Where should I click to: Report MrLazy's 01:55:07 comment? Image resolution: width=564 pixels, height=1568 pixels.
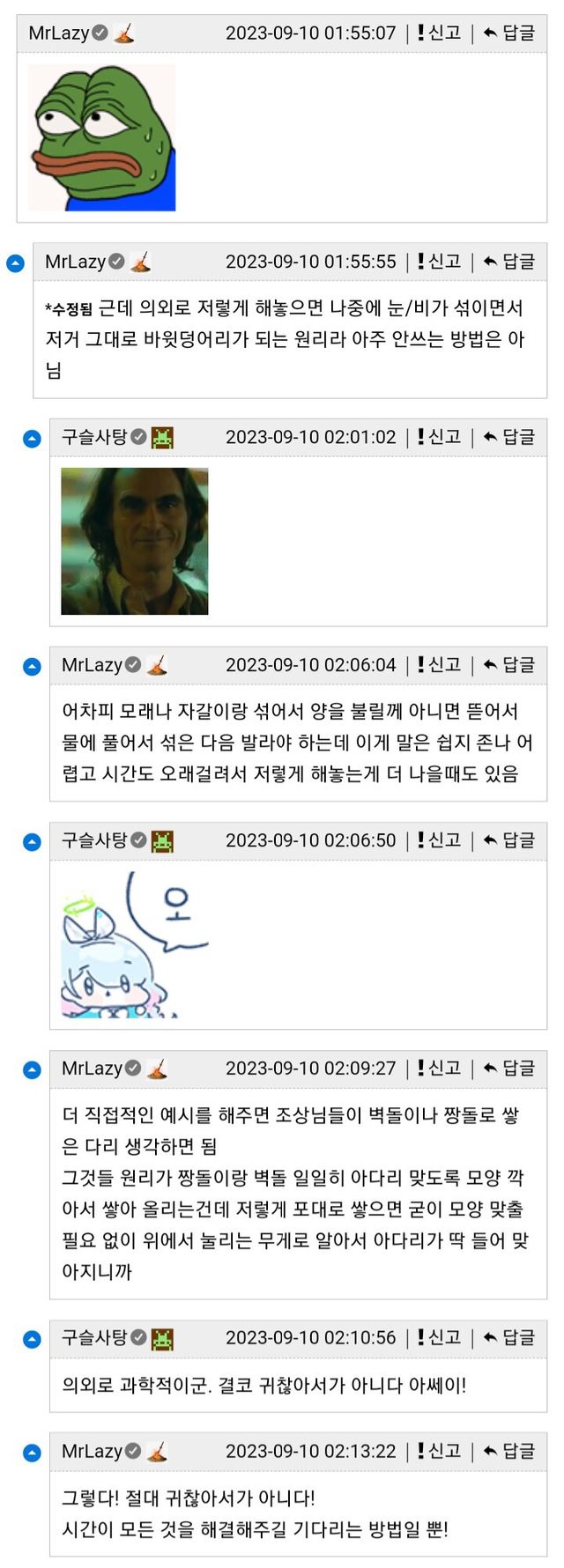click(439, 33)
